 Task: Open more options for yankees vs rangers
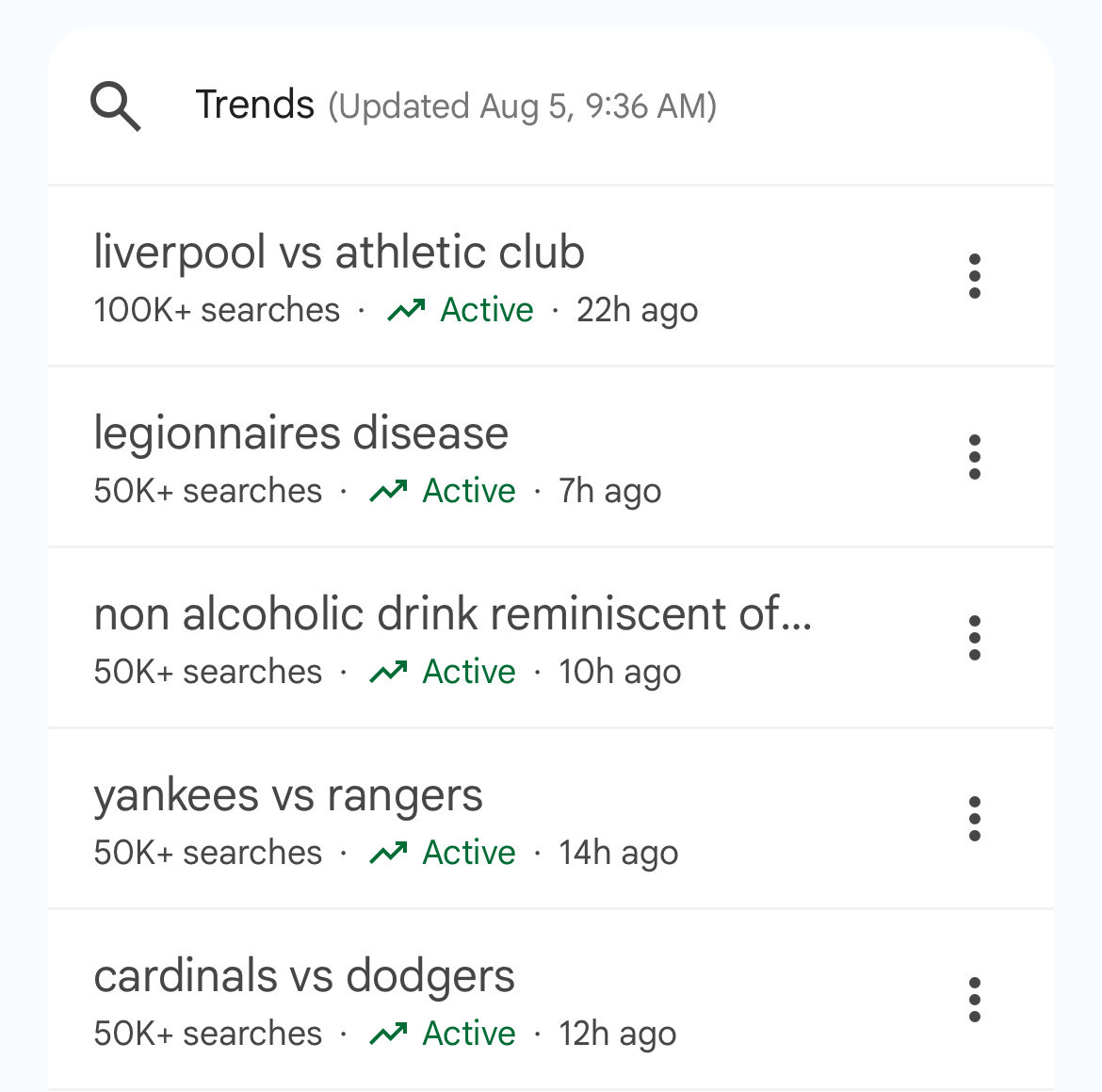(975, 819)
